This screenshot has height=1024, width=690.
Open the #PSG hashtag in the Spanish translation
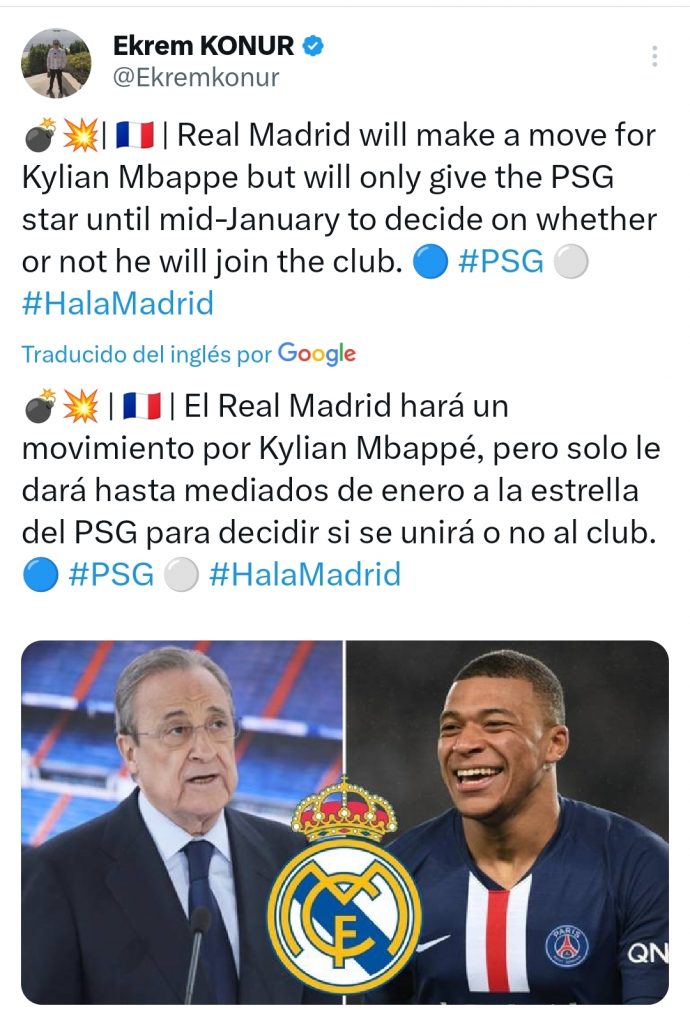[111, 574]
